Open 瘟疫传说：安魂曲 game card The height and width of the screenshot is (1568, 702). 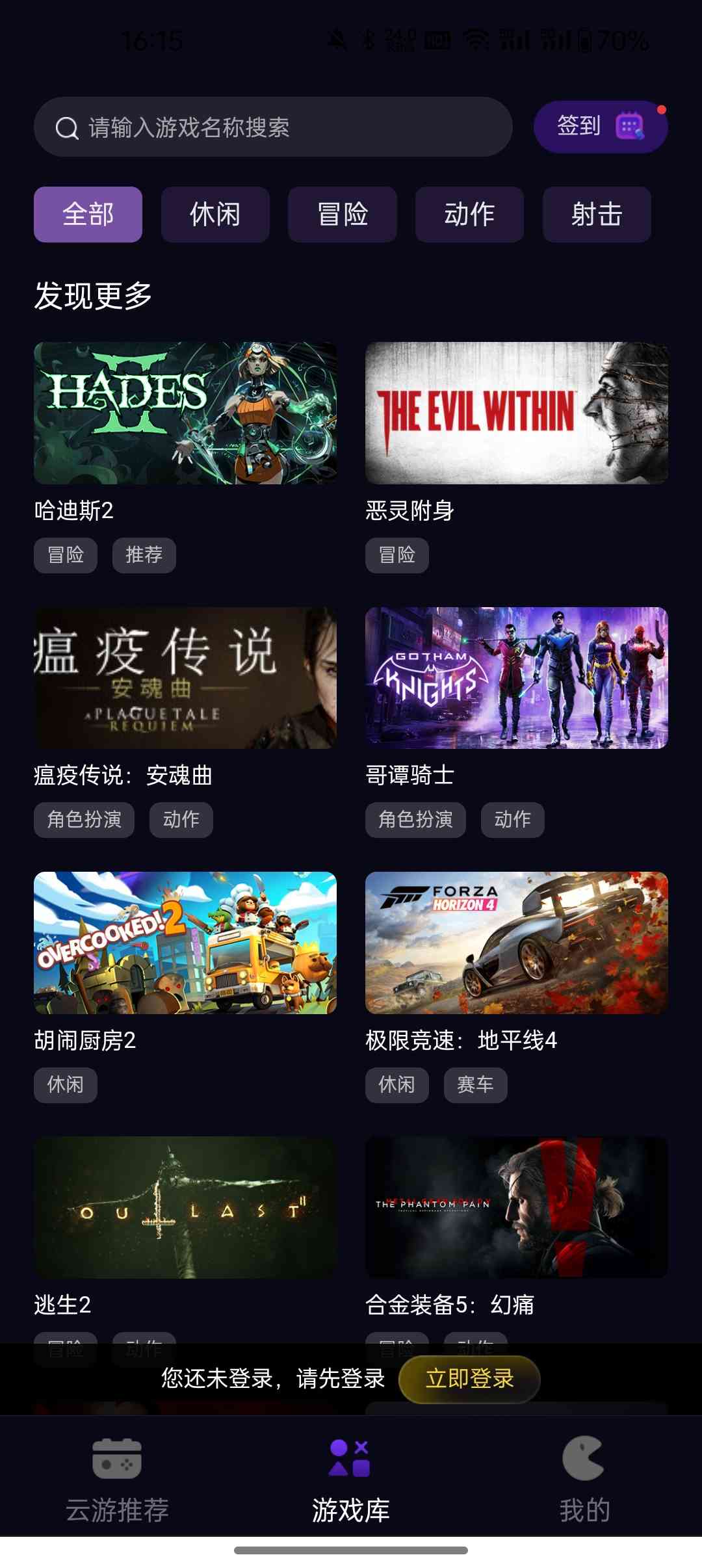[x=185, y=678]
